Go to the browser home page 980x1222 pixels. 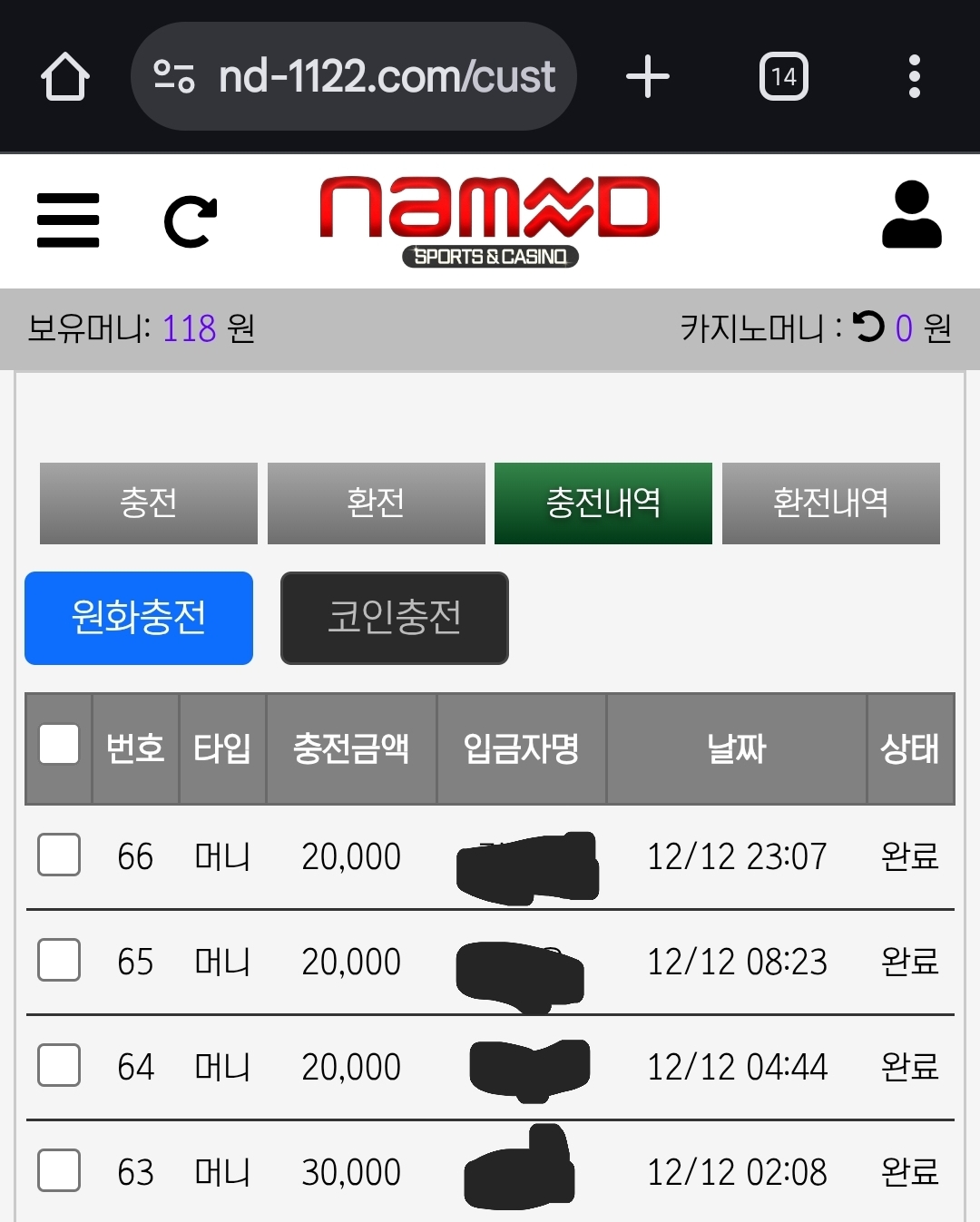[x=65, y=76]
